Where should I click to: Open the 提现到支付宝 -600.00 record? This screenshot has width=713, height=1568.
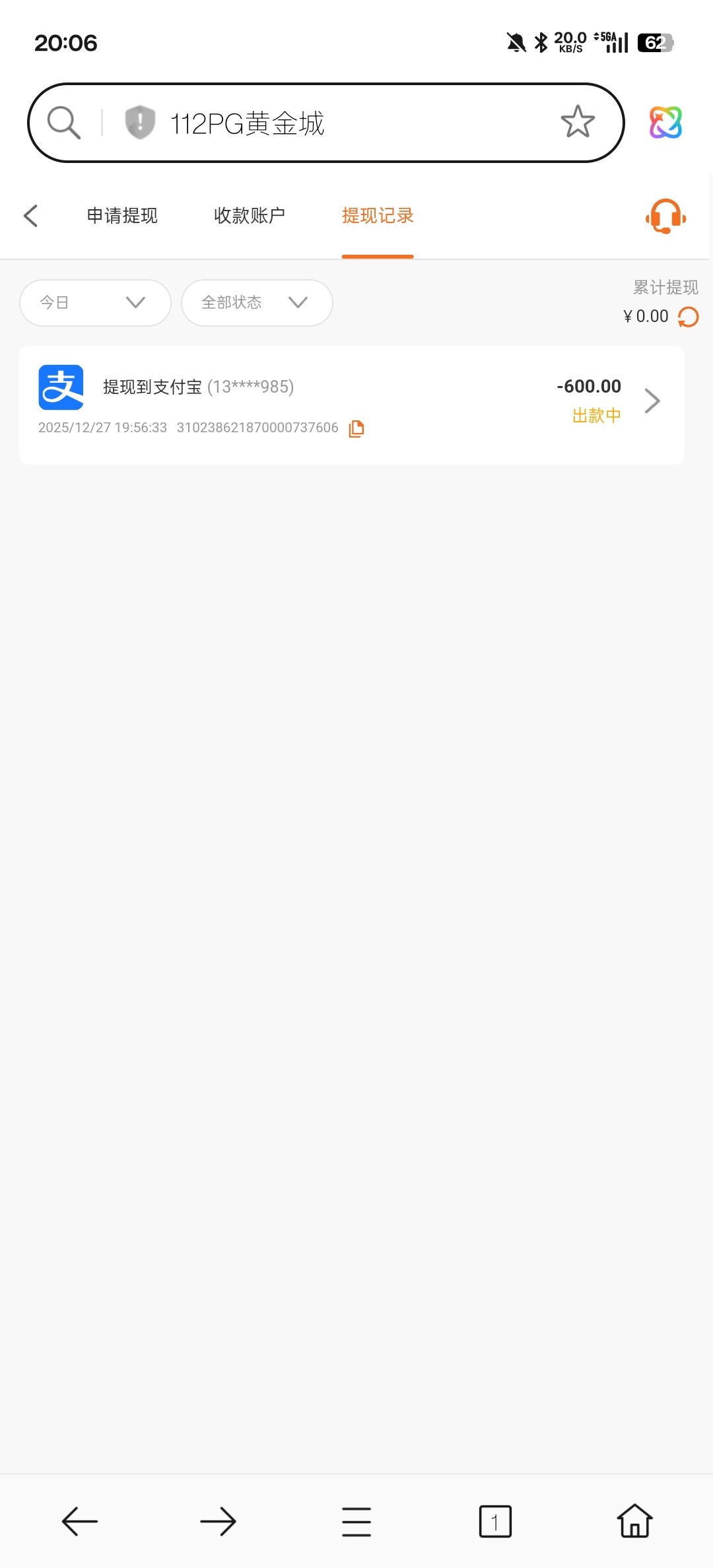point(351,405)
